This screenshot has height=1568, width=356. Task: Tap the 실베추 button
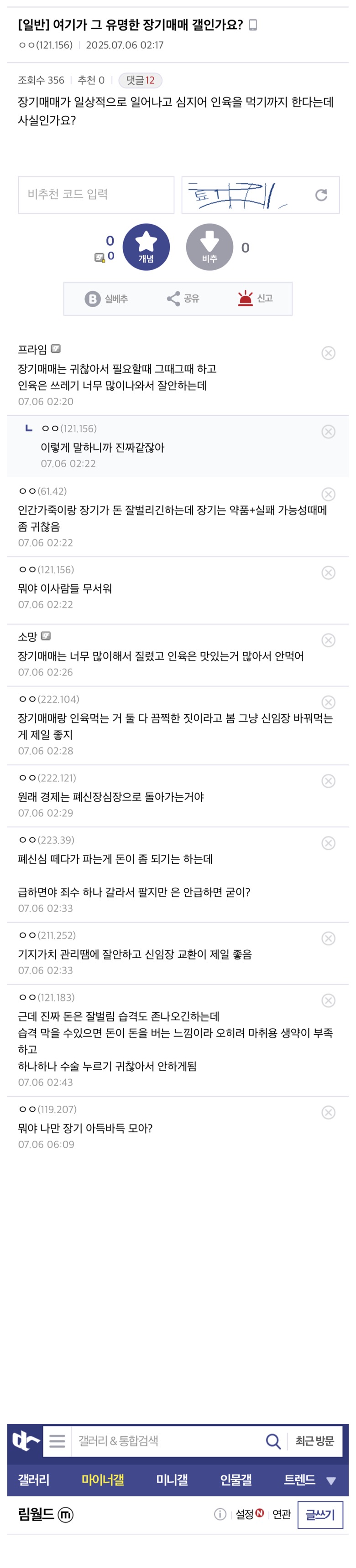pos(106,298)
